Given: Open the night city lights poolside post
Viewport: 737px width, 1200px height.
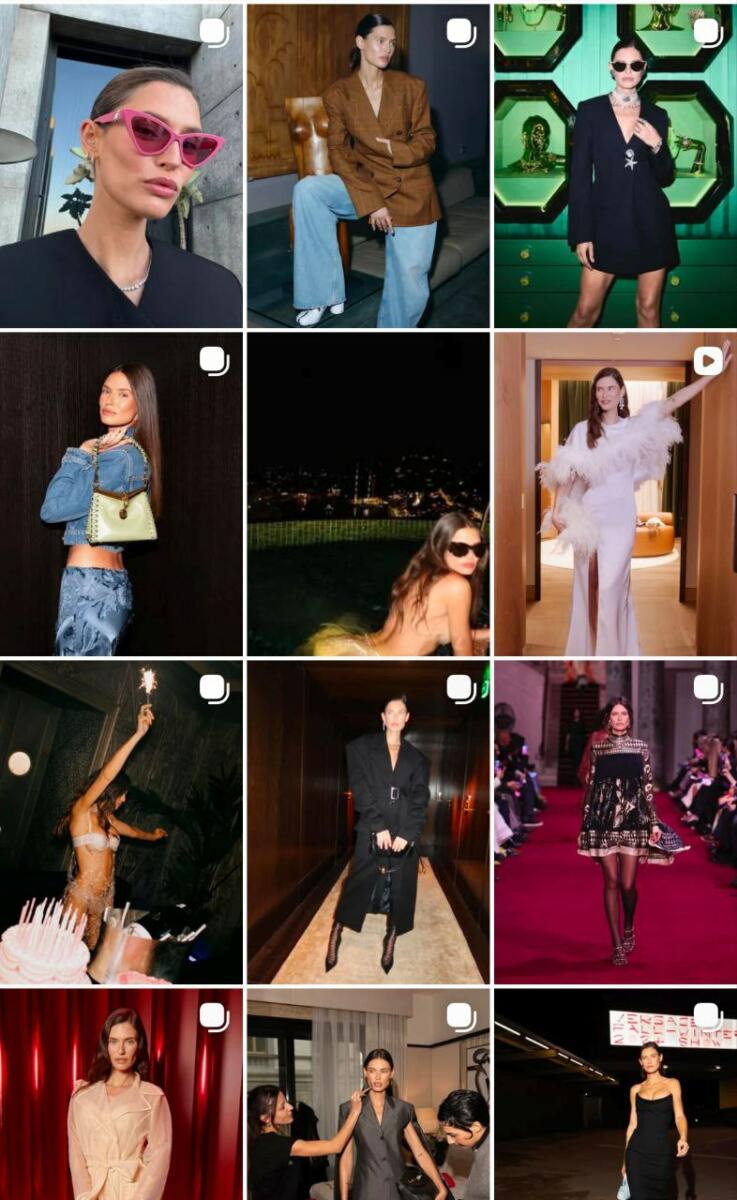Looking at the screenshot, I should 368,494.
